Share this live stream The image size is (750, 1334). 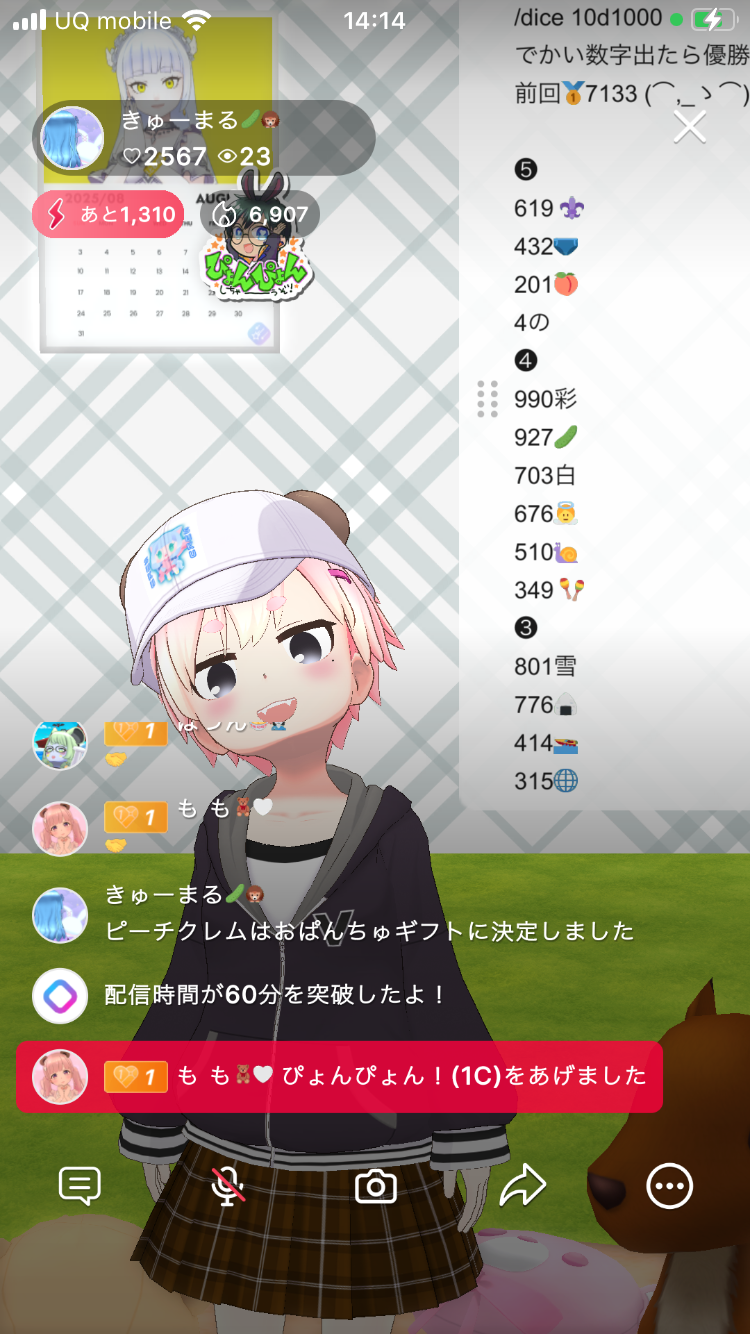(x=522, y=1186)
